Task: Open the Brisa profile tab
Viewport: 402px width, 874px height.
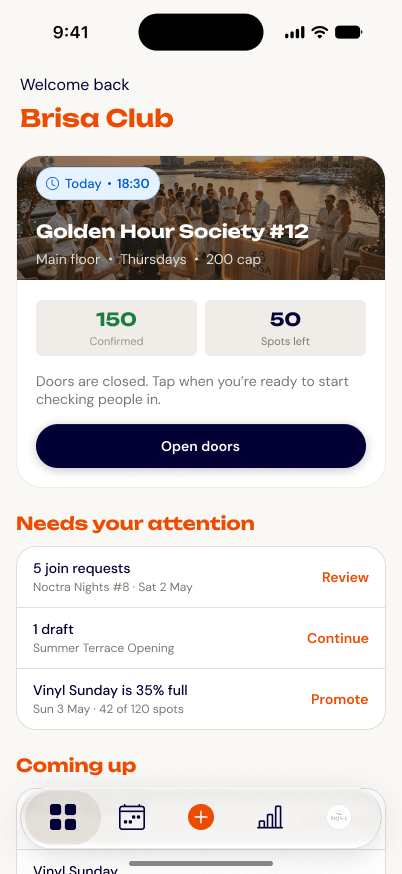Action: 338,817
